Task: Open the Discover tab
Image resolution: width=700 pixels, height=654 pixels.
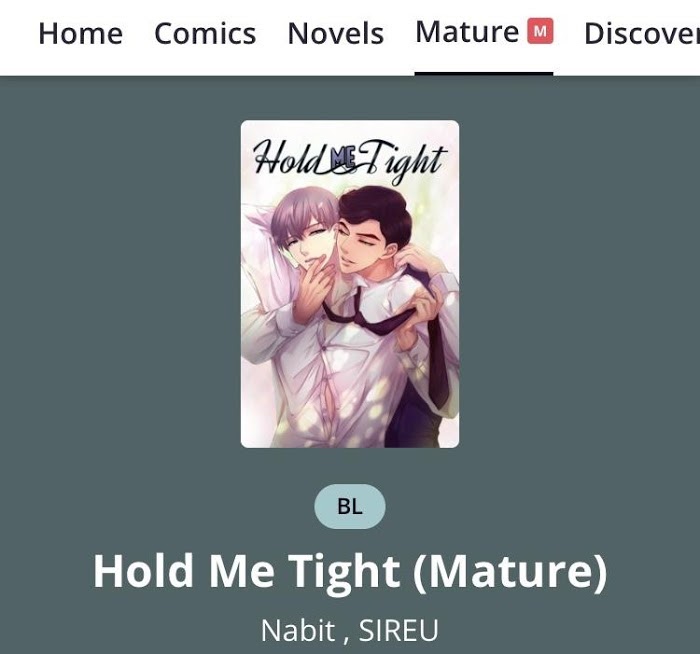Action: (642, 33)
